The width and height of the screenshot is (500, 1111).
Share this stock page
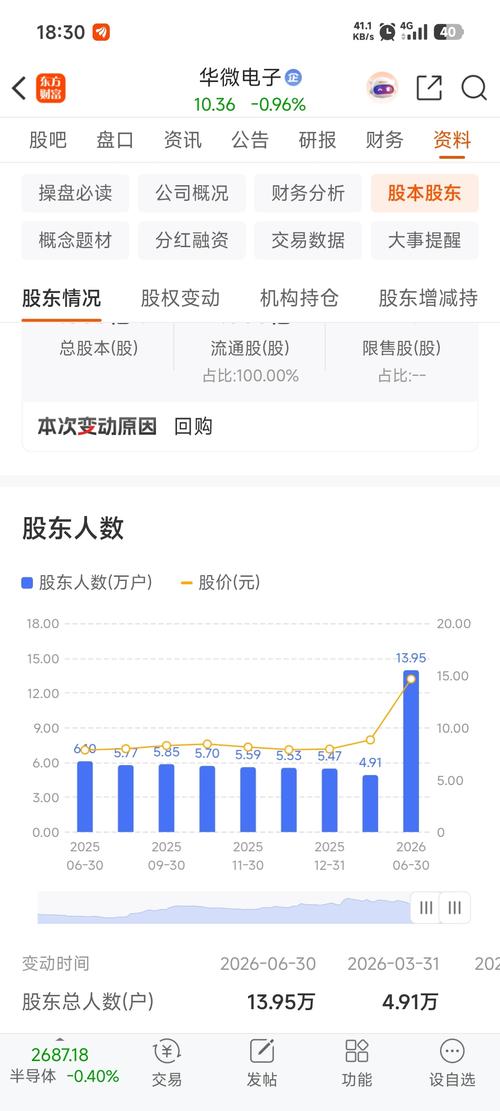tap(429, 88)
